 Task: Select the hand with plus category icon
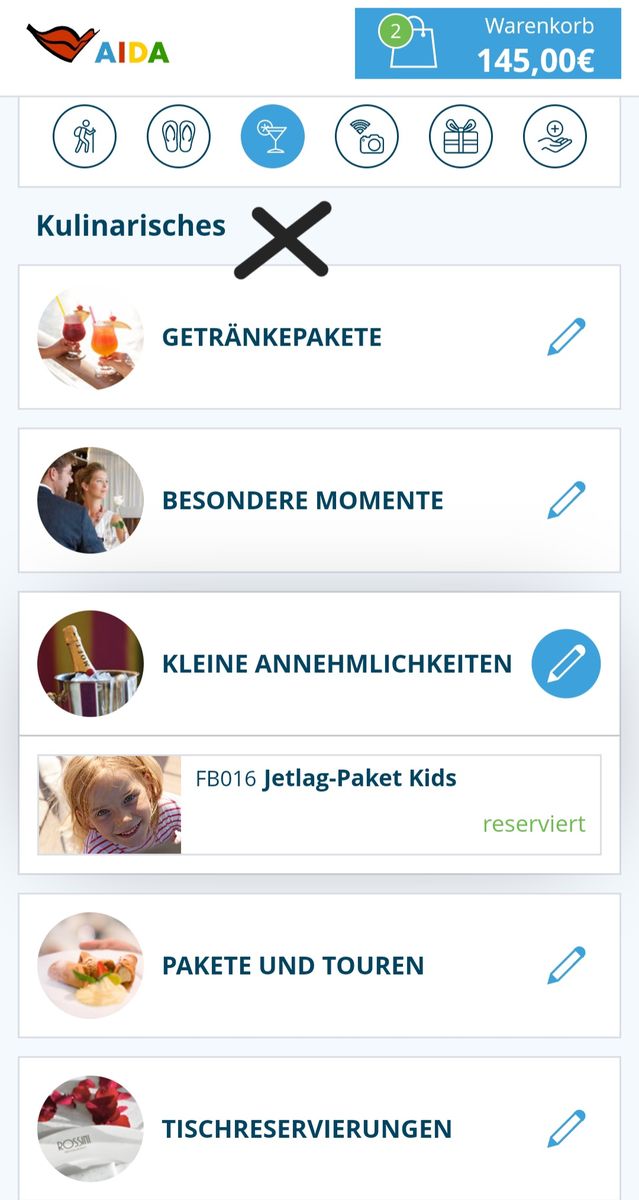[555, 136]
